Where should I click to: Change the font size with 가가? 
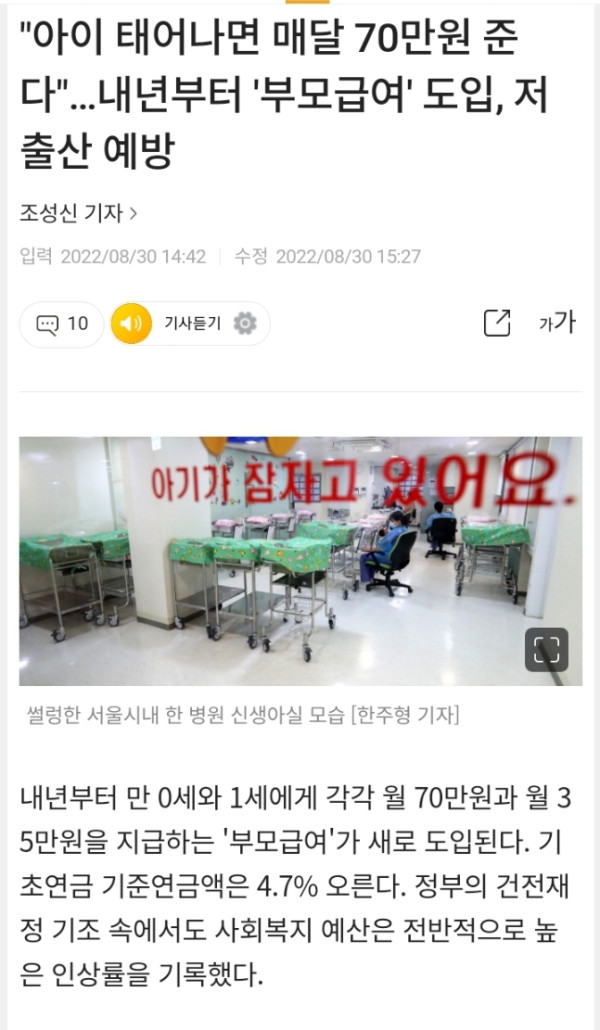point(557,323)
